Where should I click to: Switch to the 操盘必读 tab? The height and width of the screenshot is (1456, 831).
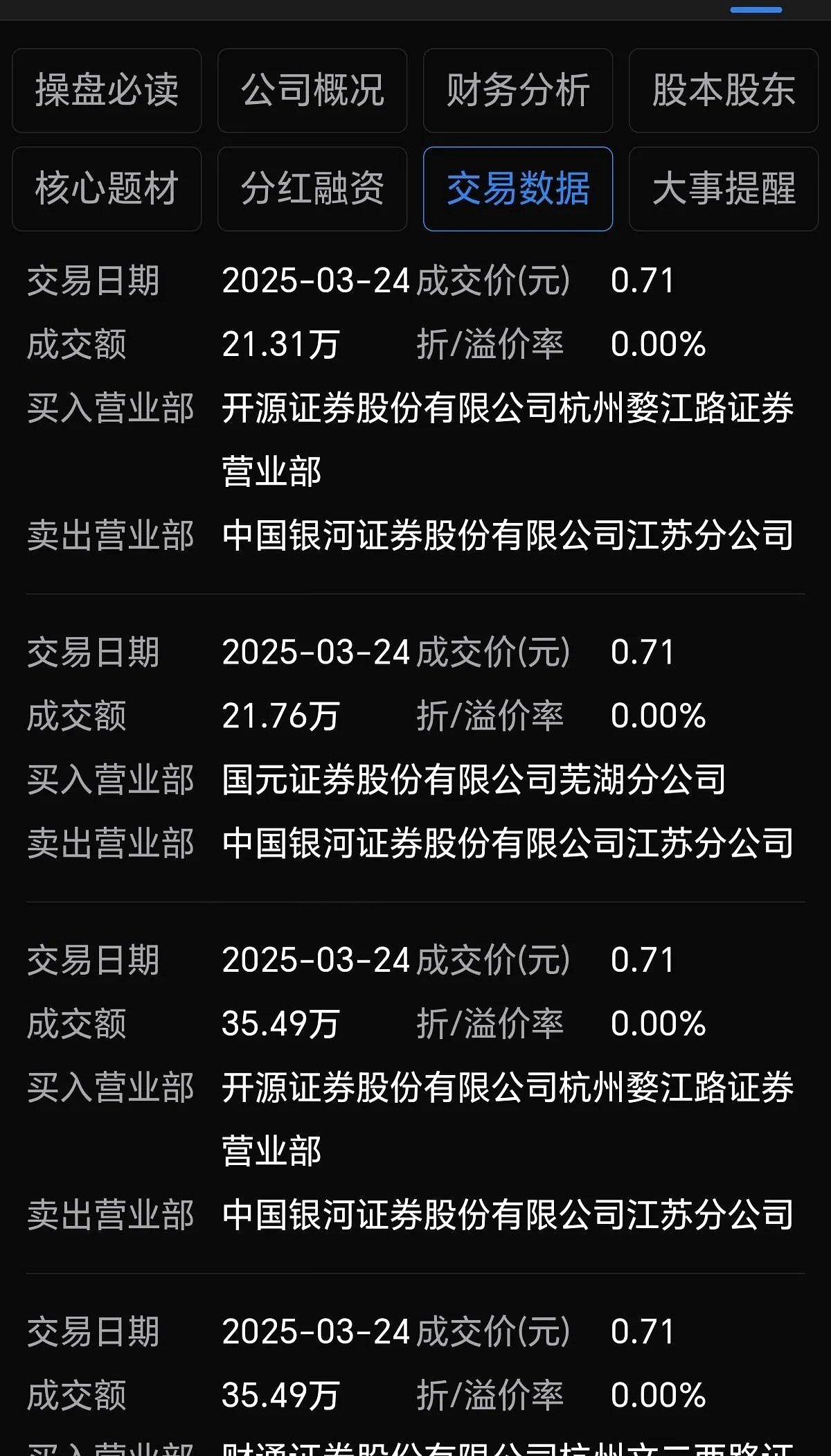pyautogui.click(x=106, y=91)
